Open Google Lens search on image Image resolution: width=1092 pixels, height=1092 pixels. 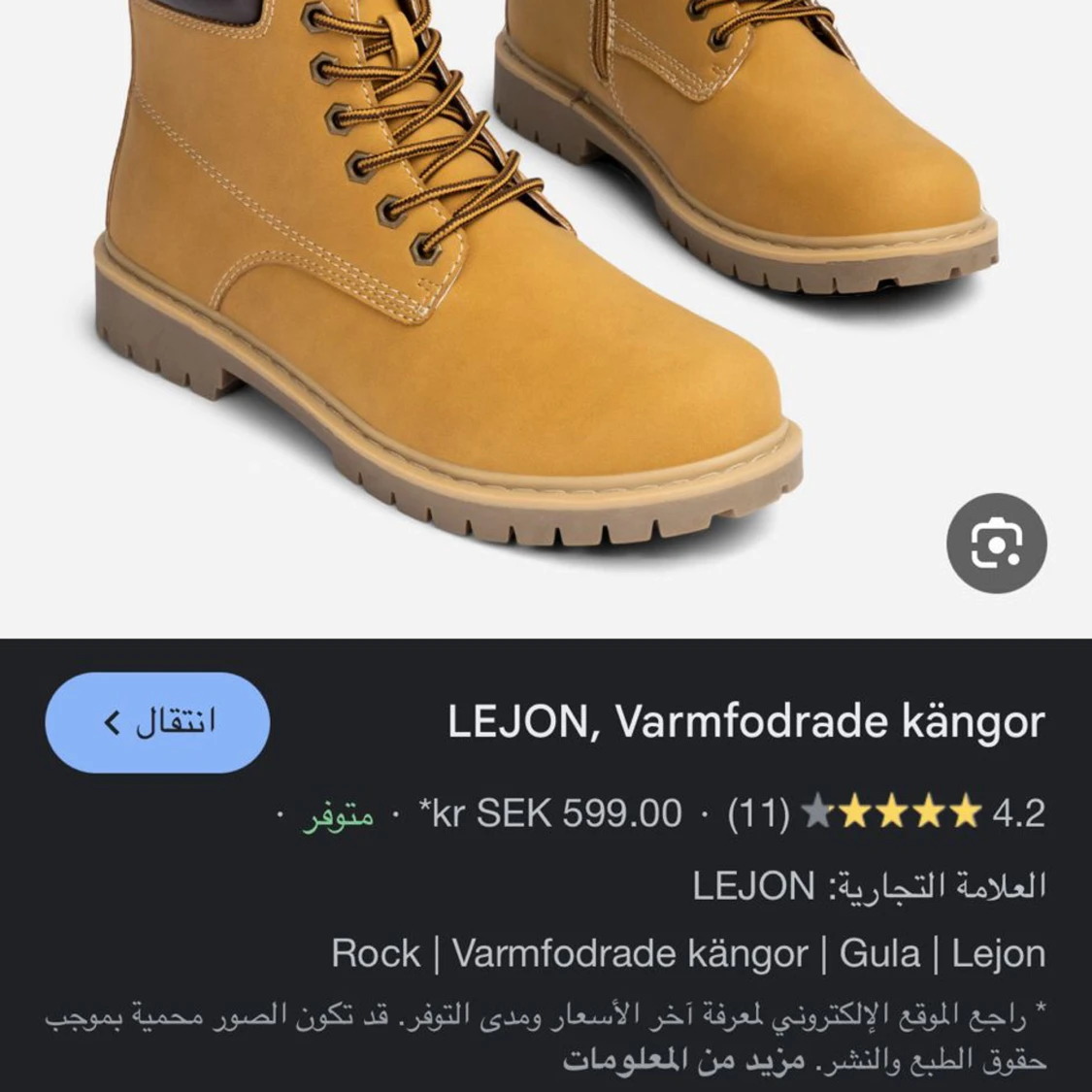click(x=996, y=544)
